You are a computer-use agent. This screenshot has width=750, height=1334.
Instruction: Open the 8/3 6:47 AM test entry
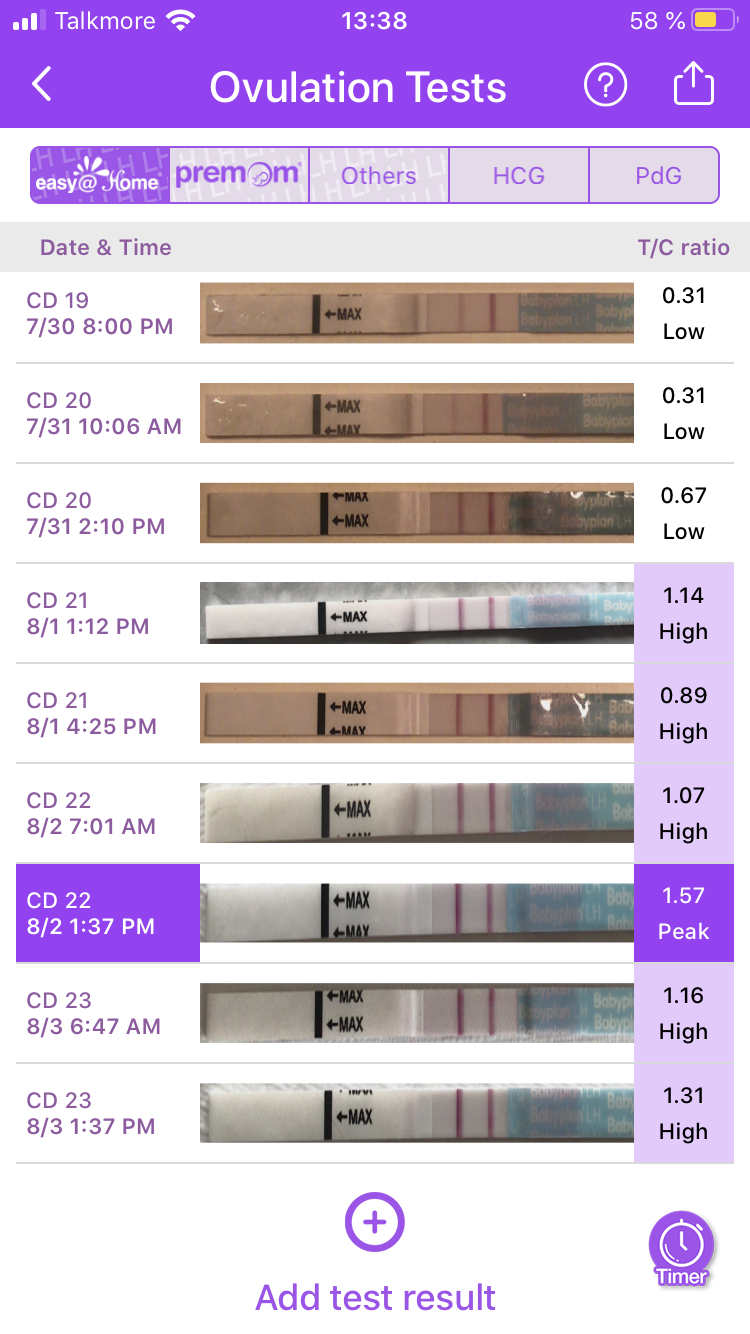click(374, 1013)
